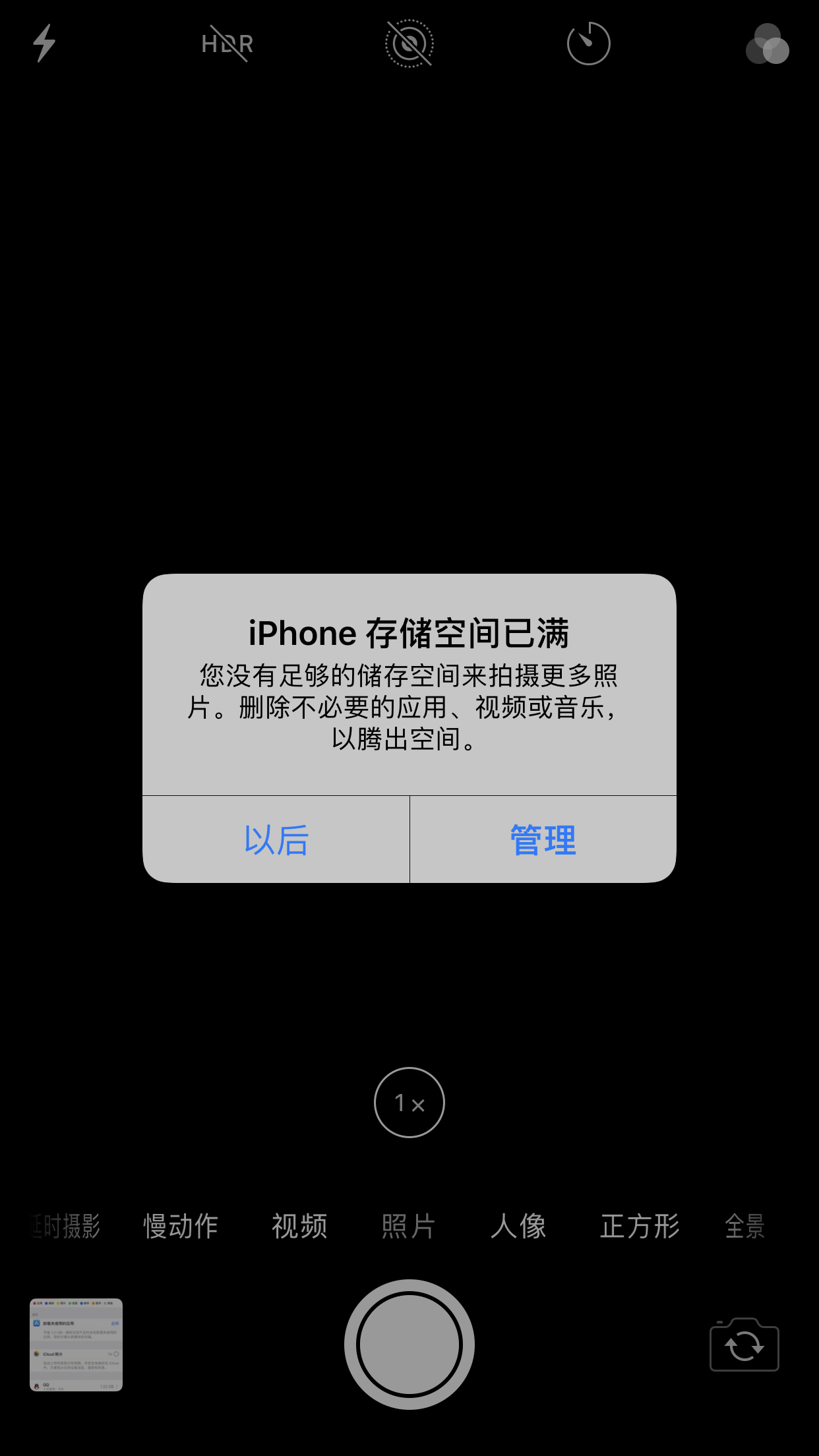This screenshot has height=1456, width=819.
Task: Switch to 人像 mode
Action: [x=518, y=1225]
